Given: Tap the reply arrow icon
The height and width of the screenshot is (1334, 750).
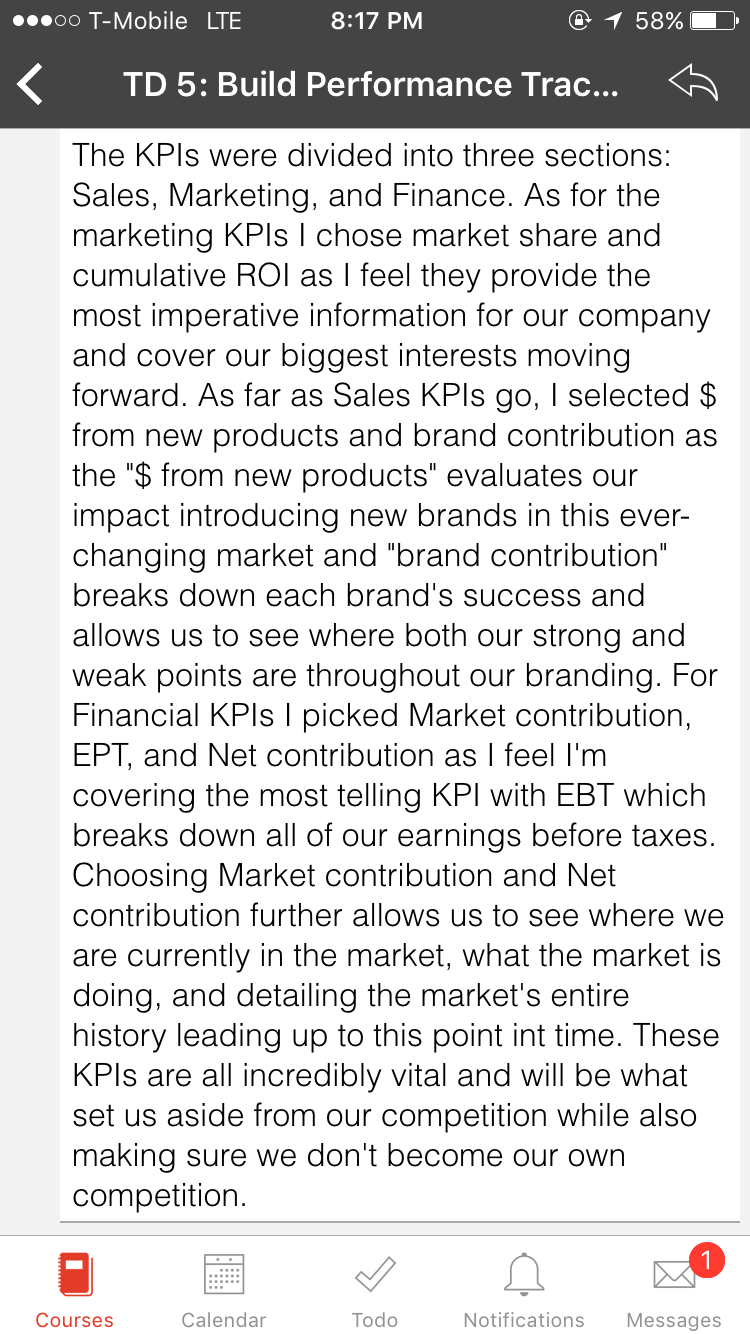Looking at the screenshot, I should [x=693, y=84].
